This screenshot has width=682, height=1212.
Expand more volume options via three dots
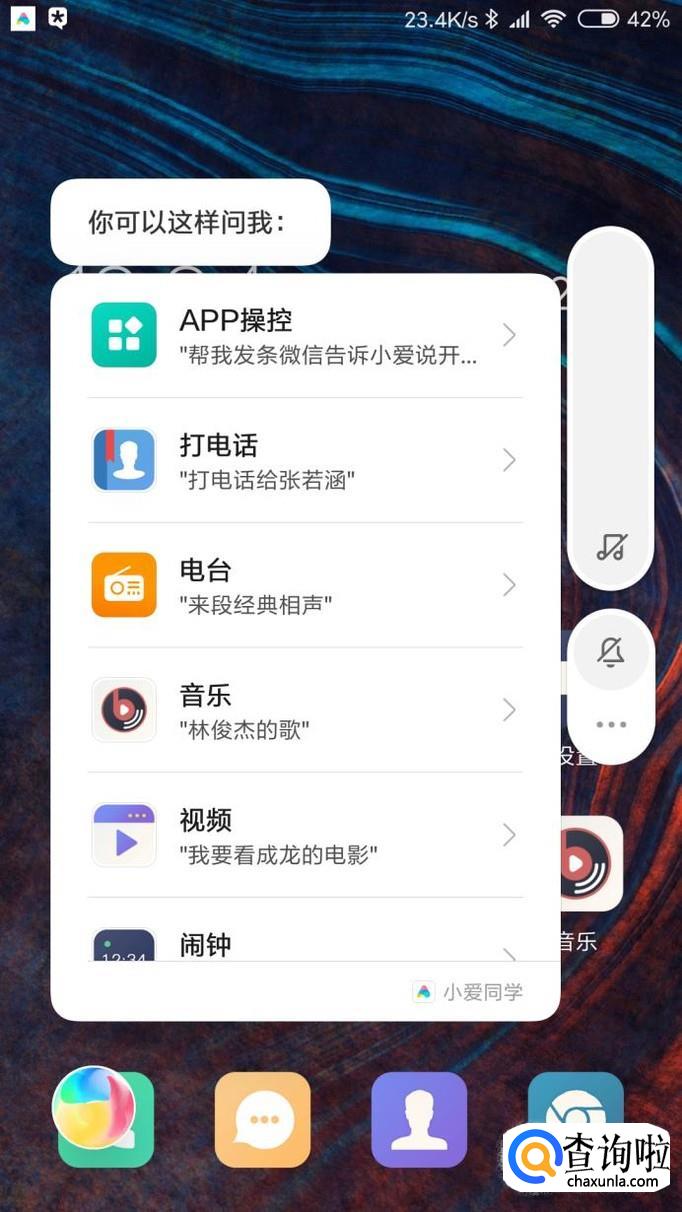(x=611, y=725)
